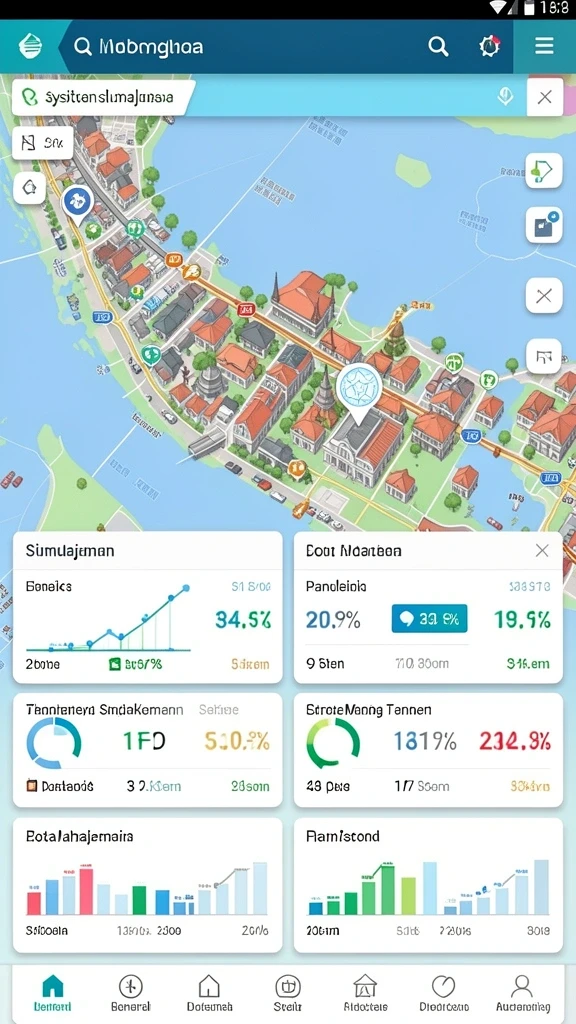Select the large blue pin on the map
This screenshot has height=1024, width=576.
point(357,393)
